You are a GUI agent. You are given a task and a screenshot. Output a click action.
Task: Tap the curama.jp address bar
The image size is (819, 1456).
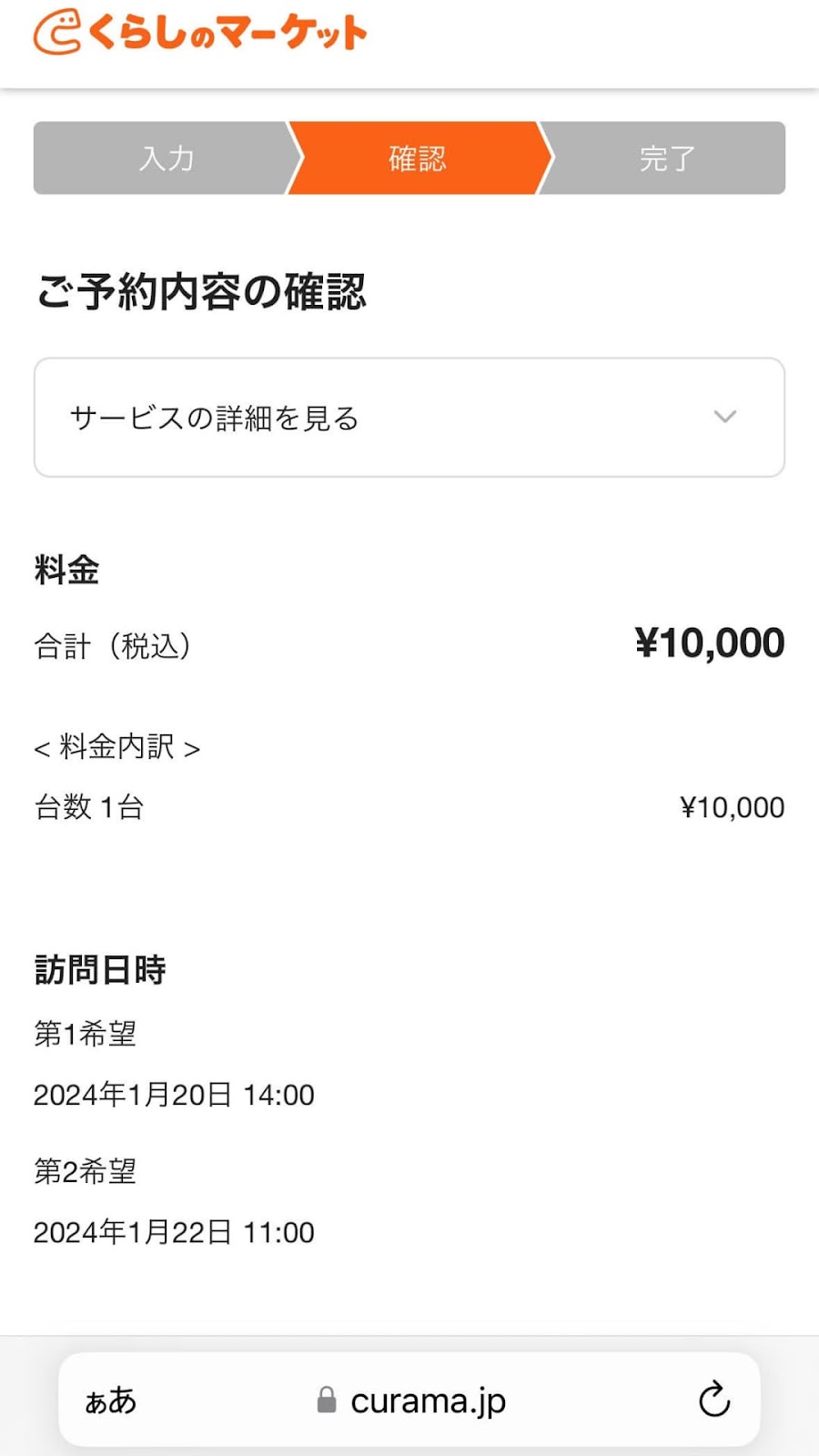coord(409,1400)
